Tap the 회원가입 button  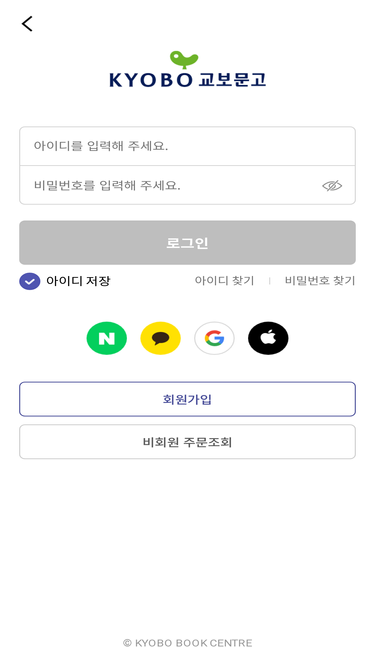(187, 399)
